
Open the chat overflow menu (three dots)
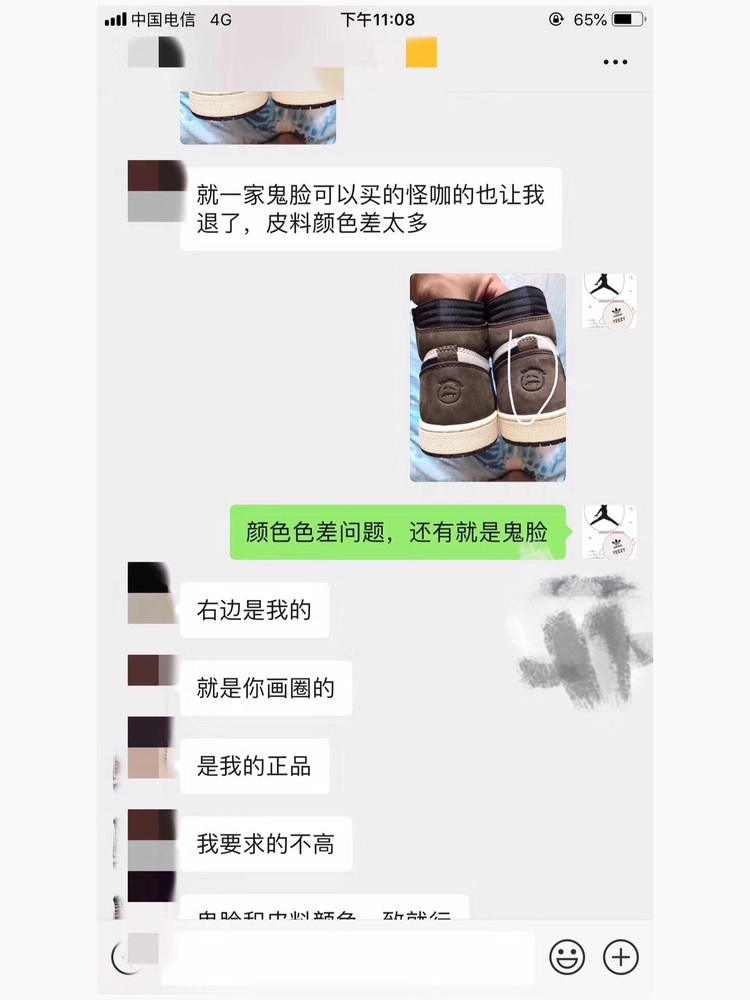pyautogui.click(x=614, y=62)
